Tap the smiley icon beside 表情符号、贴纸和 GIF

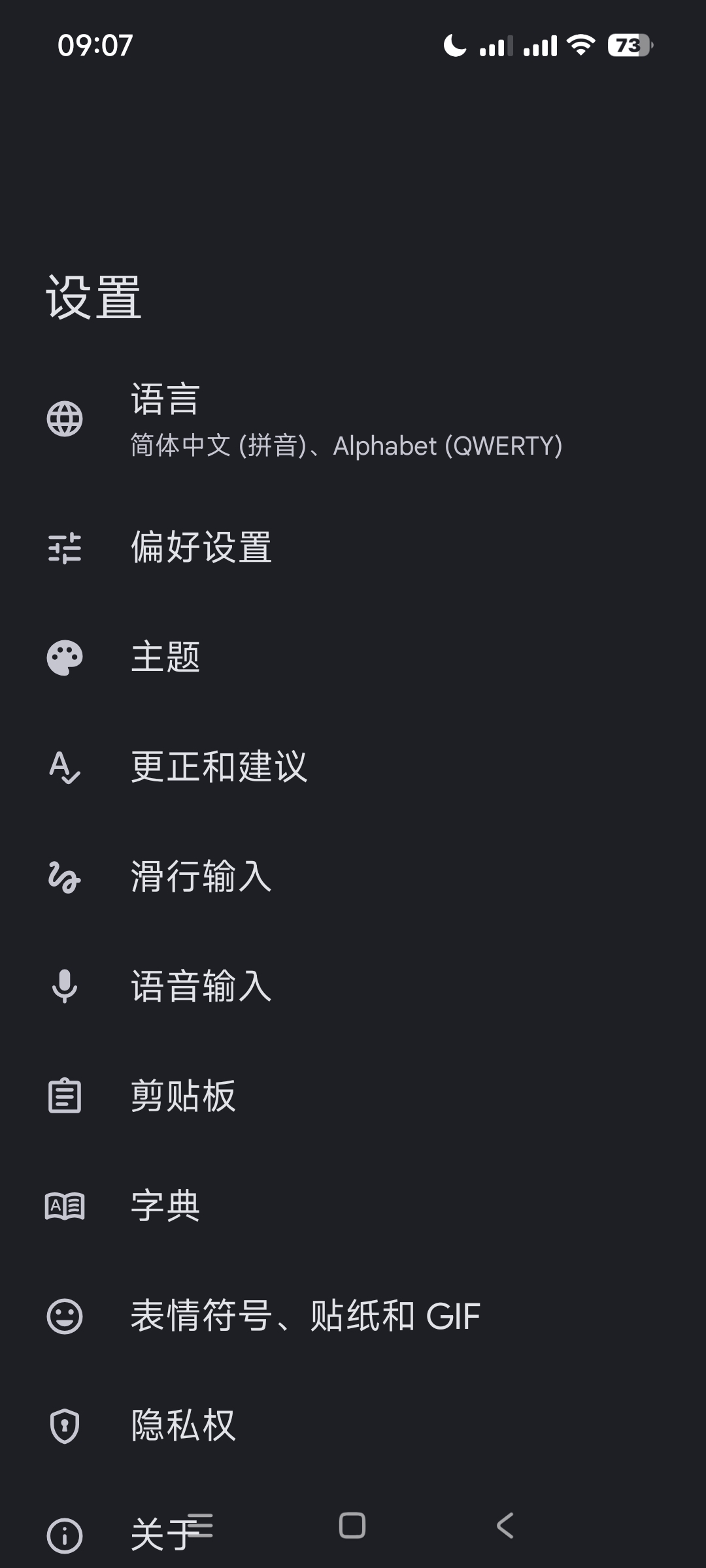click(65, 1315)
